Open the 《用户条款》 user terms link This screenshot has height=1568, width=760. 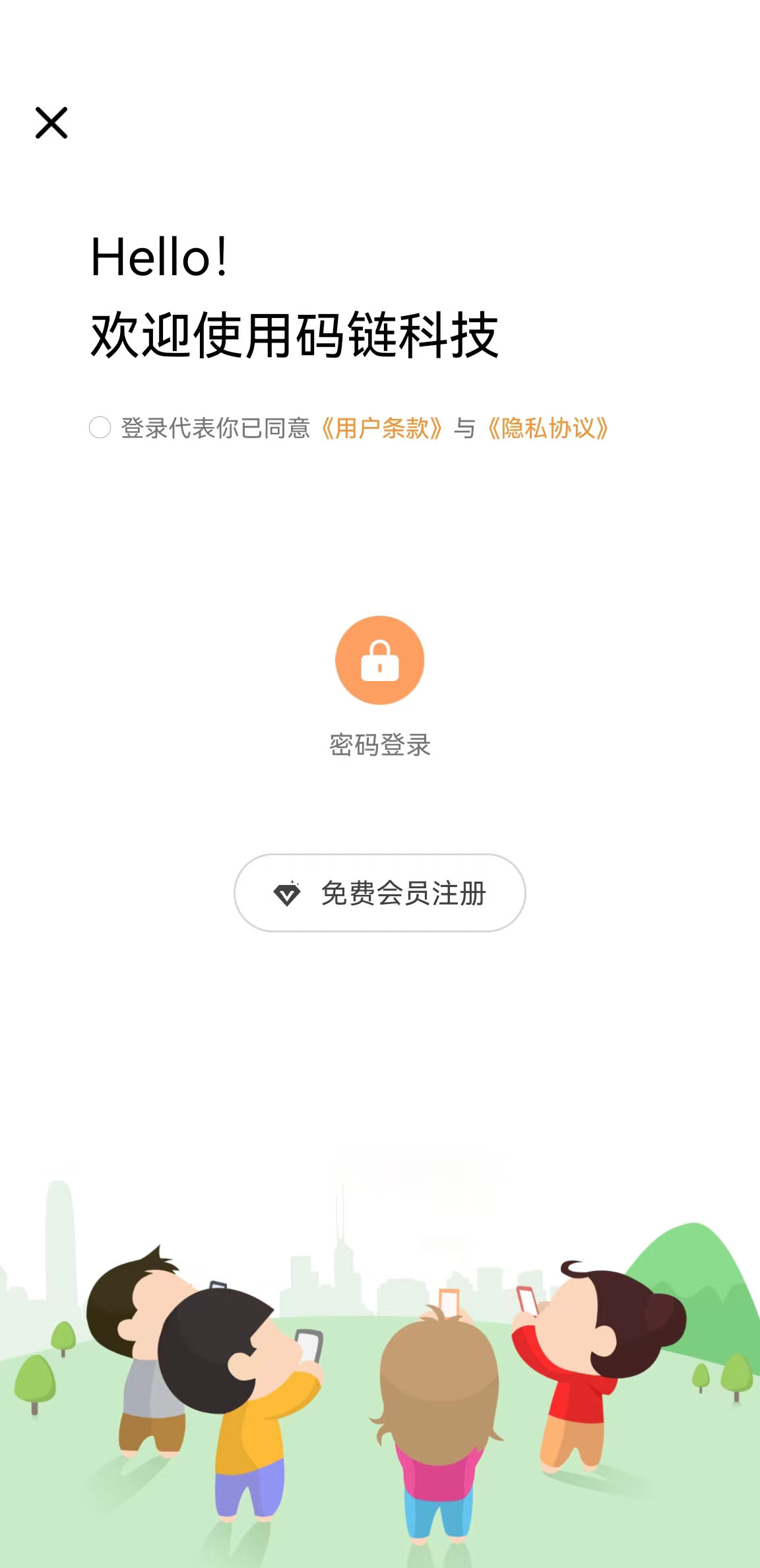pos(381,428)
